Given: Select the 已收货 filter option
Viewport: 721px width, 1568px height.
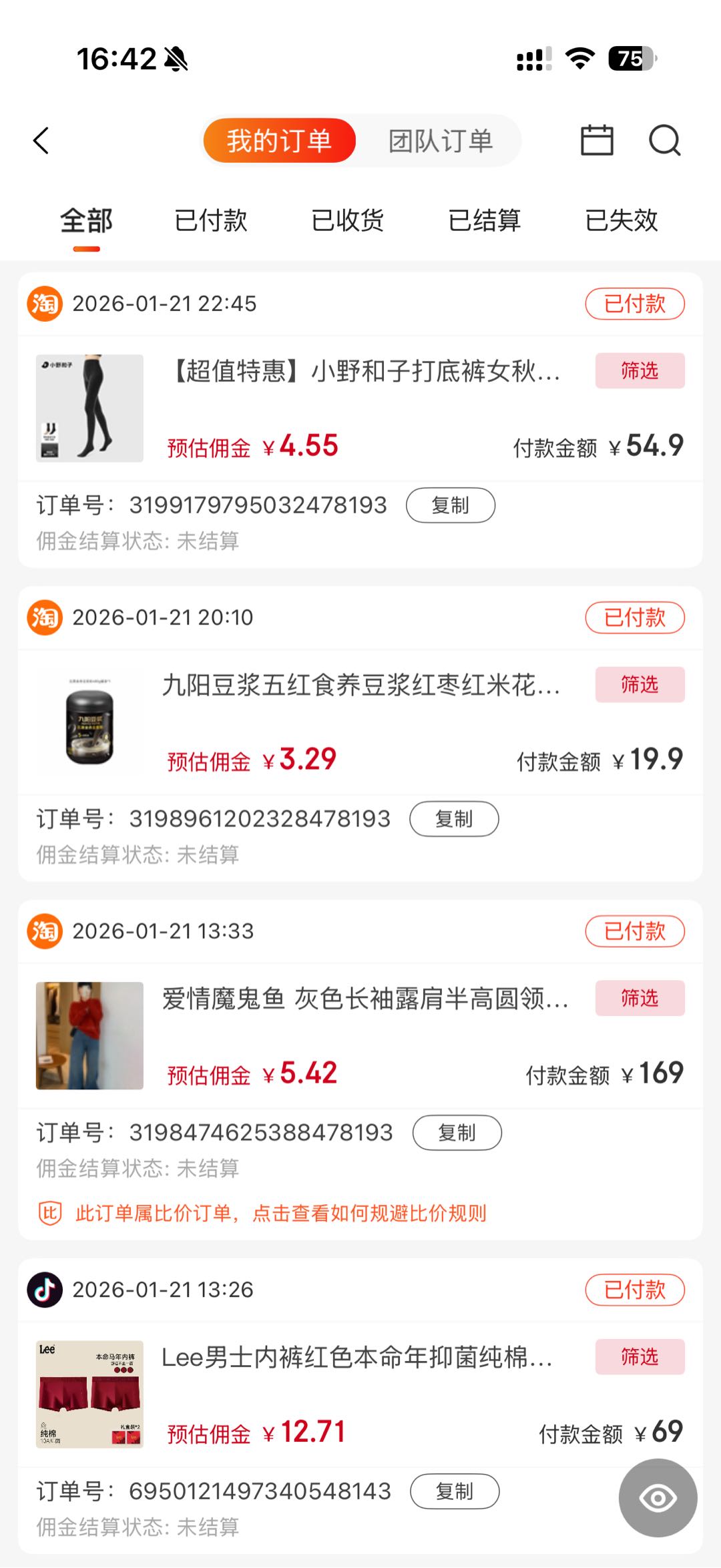Looking at the screenshot, I should (348, 220).
